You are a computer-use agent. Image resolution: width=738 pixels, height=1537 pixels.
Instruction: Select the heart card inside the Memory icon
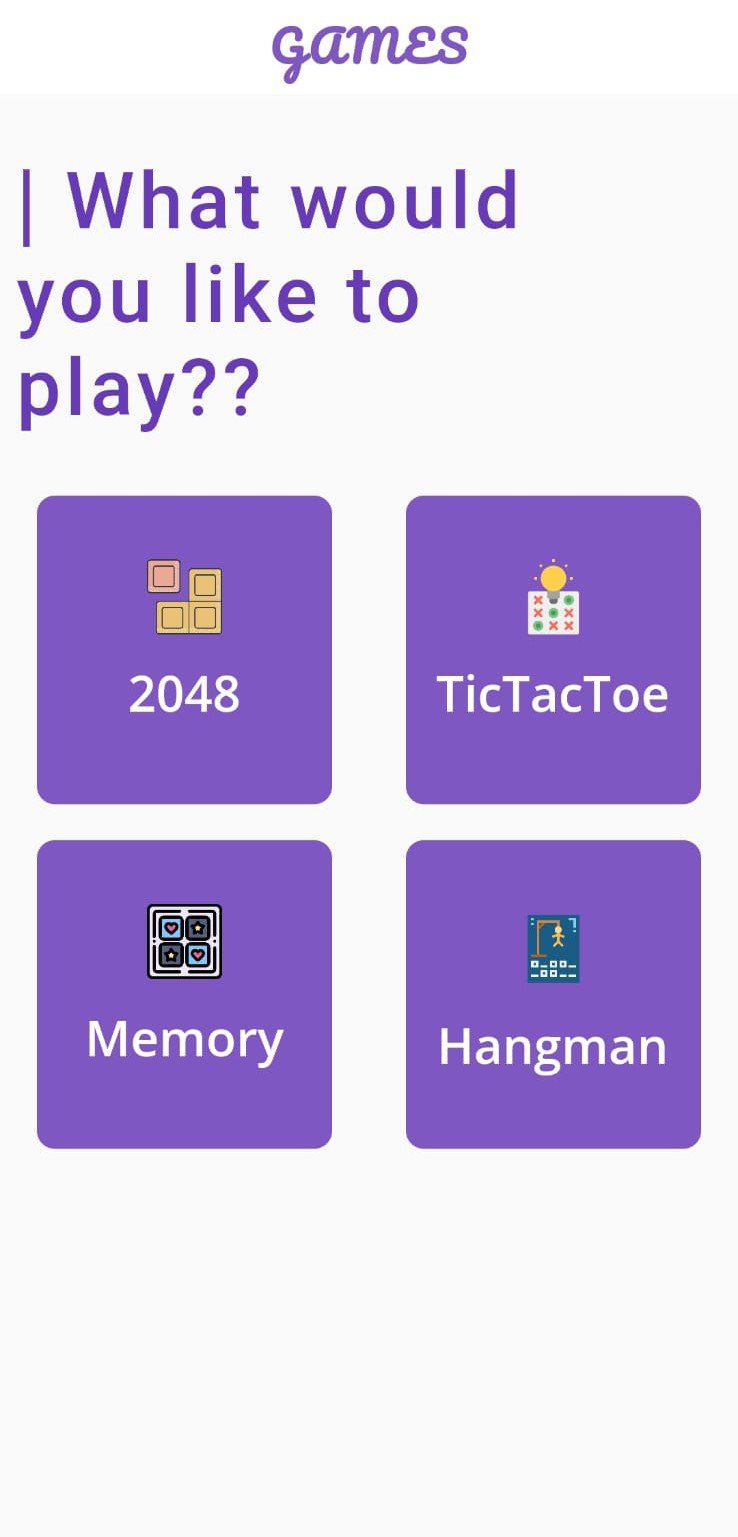pos(171,928)
